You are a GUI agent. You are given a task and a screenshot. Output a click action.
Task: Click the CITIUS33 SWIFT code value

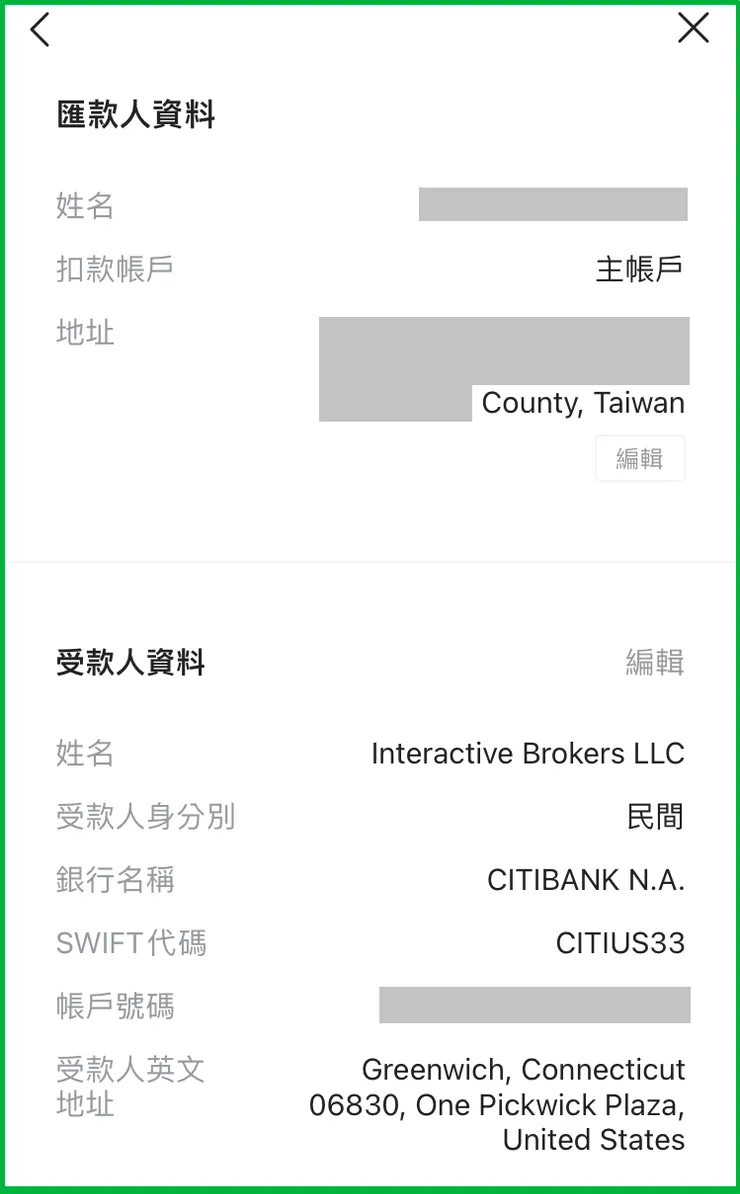(620, 942)
